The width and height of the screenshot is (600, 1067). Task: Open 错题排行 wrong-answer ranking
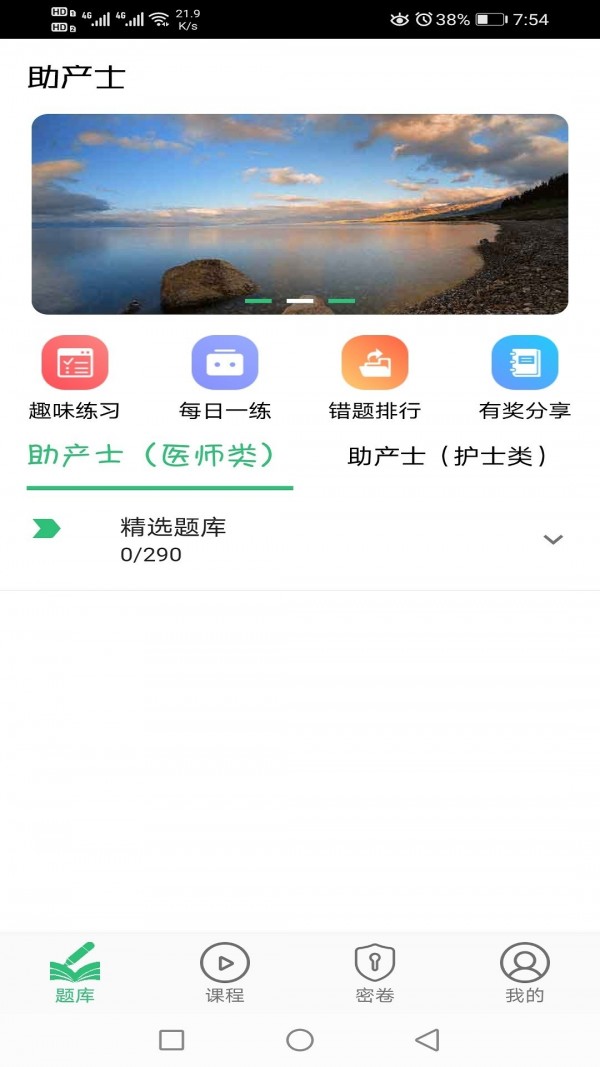(x=375, y=363)
